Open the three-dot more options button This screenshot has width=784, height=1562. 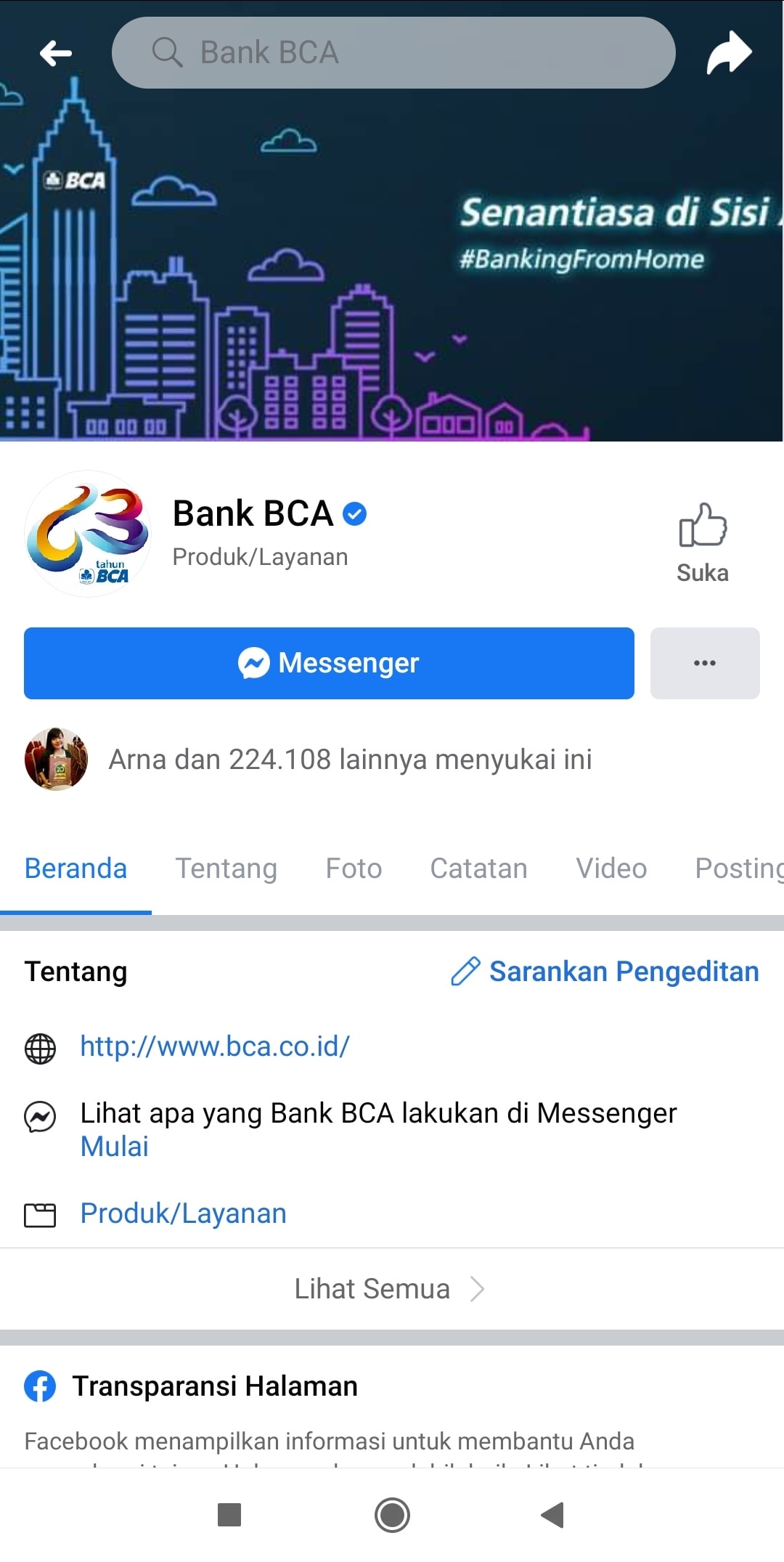pos(704,663)
